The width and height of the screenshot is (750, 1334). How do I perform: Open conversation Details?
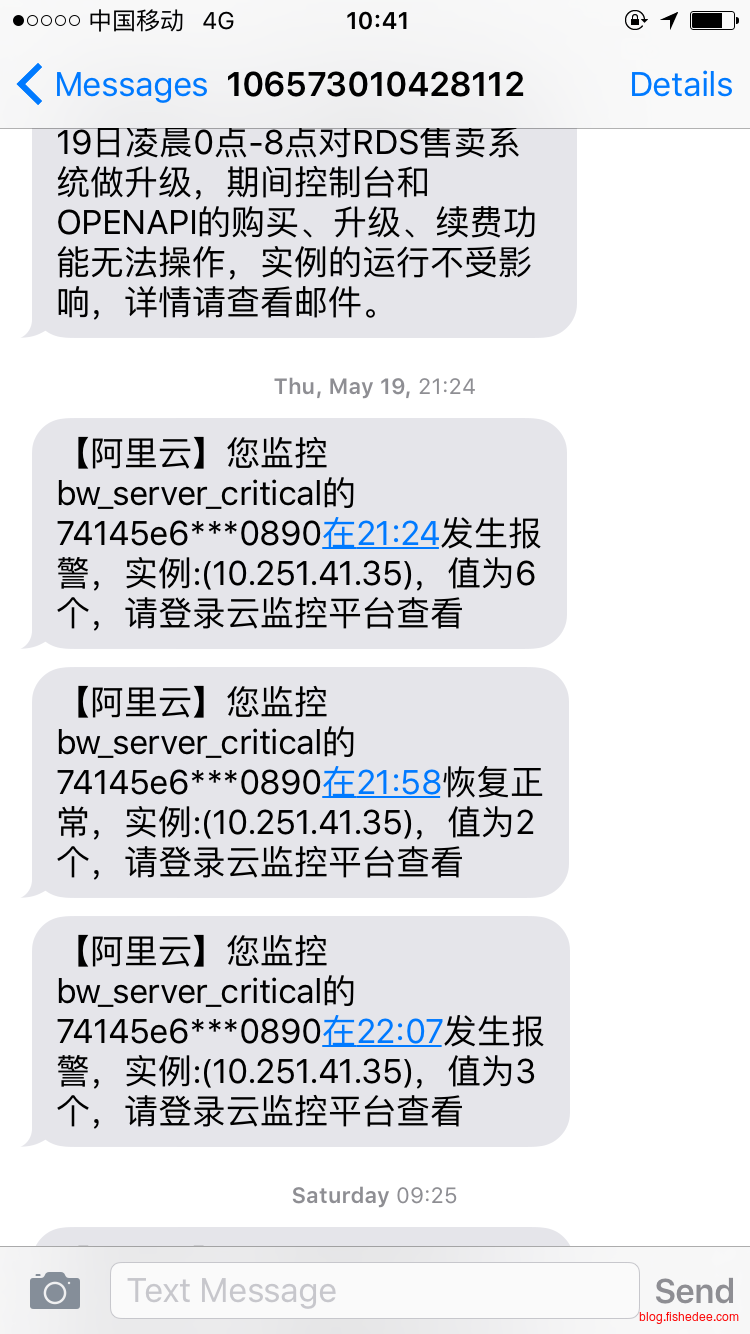click(x=681, y=85)
